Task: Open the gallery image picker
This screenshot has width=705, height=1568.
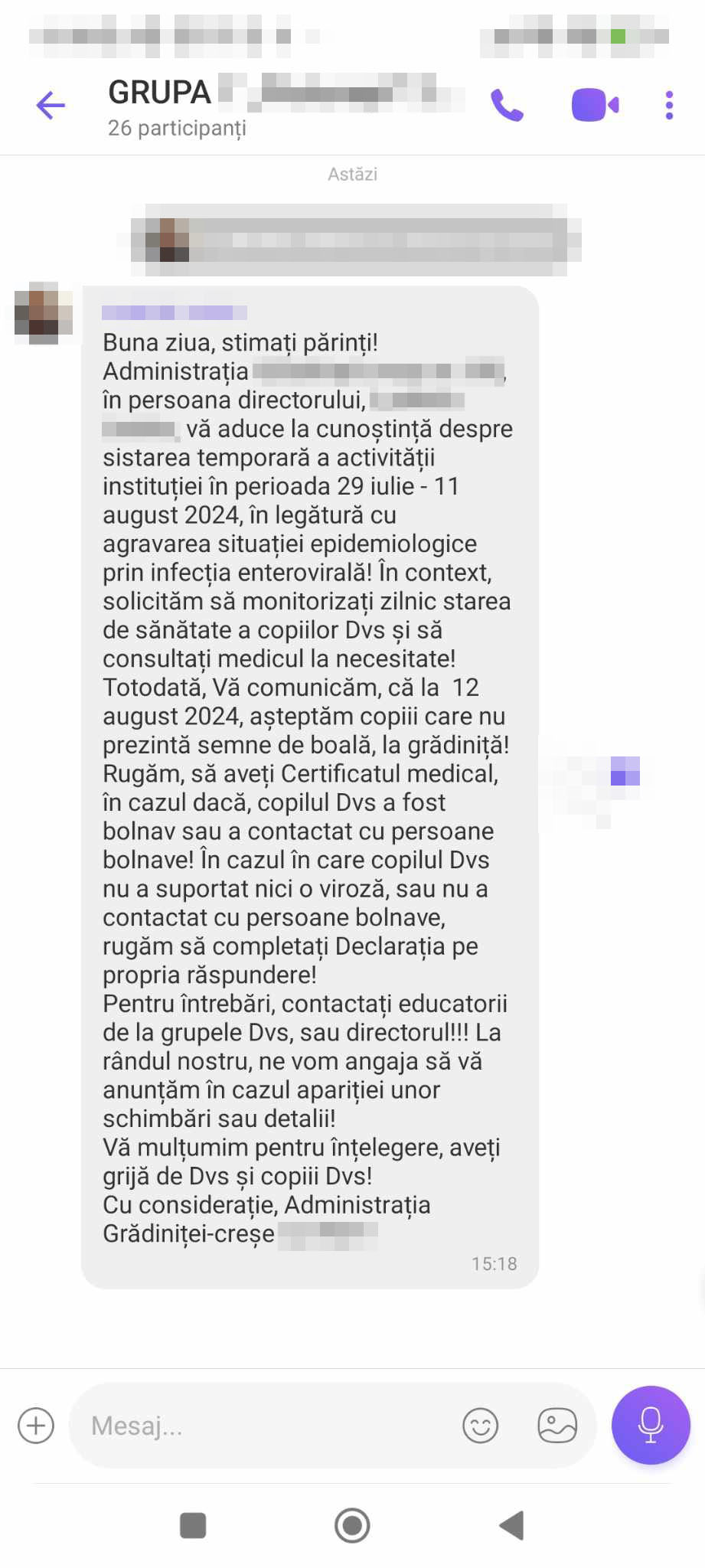Action: pos(557,1426)
